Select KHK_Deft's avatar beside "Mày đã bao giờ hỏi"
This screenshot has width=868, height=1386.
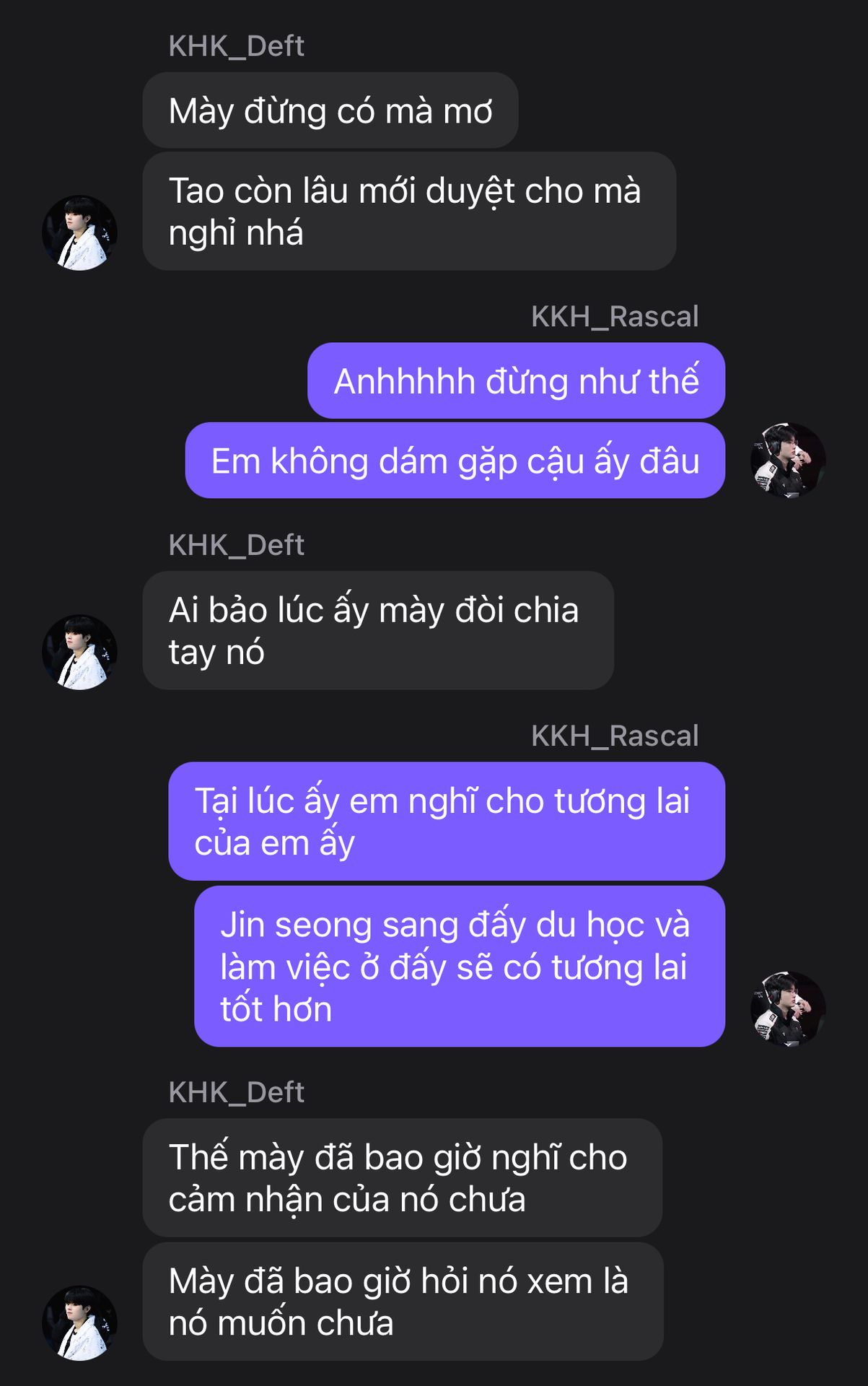(x=79, y=1322)
